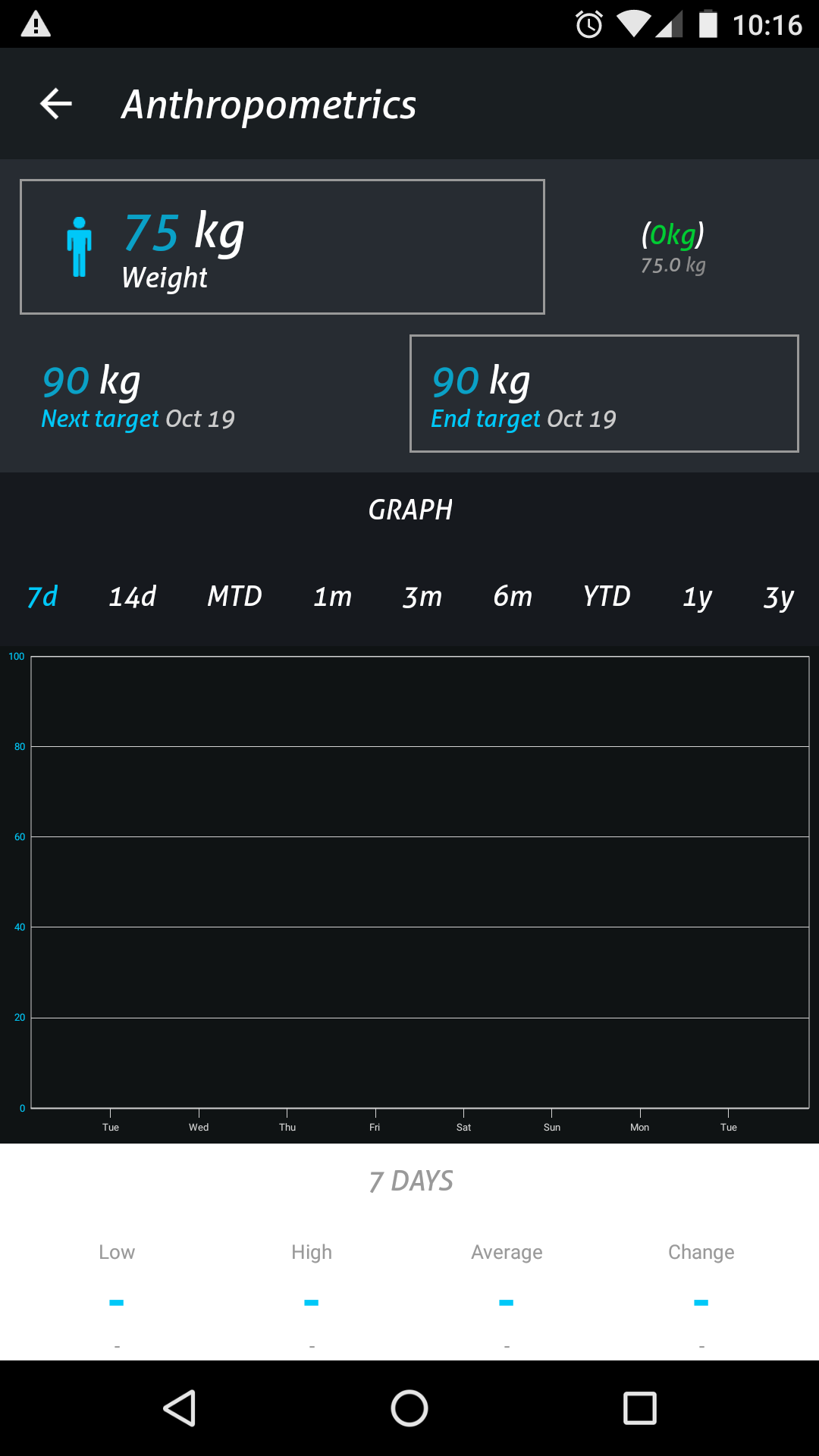This screenshot has width=819, height=1456.
Task: Show the 1m graph range
Action: tap(333, 597)
